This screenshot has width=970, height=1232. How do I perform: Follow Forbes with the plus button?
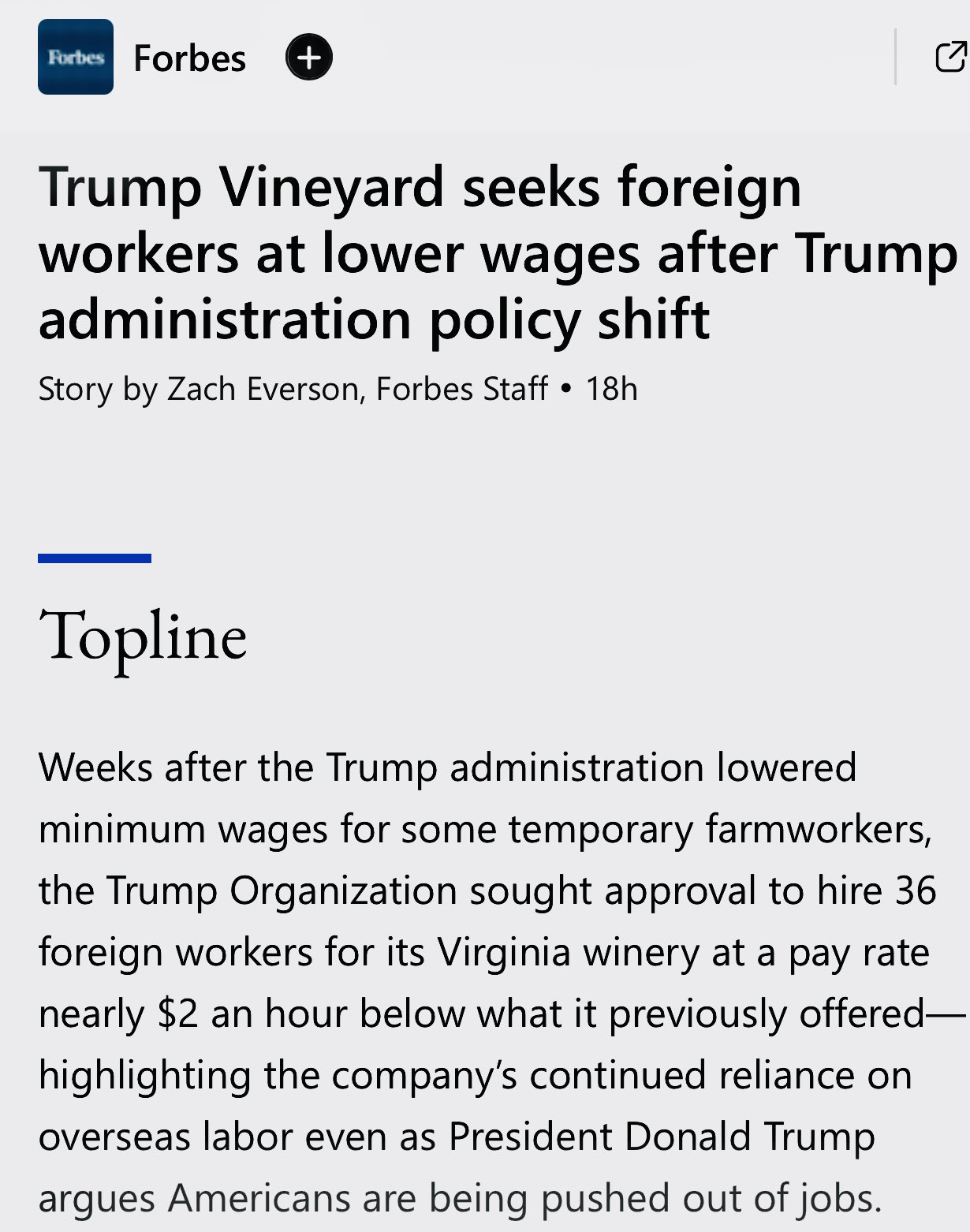point(308,58)
